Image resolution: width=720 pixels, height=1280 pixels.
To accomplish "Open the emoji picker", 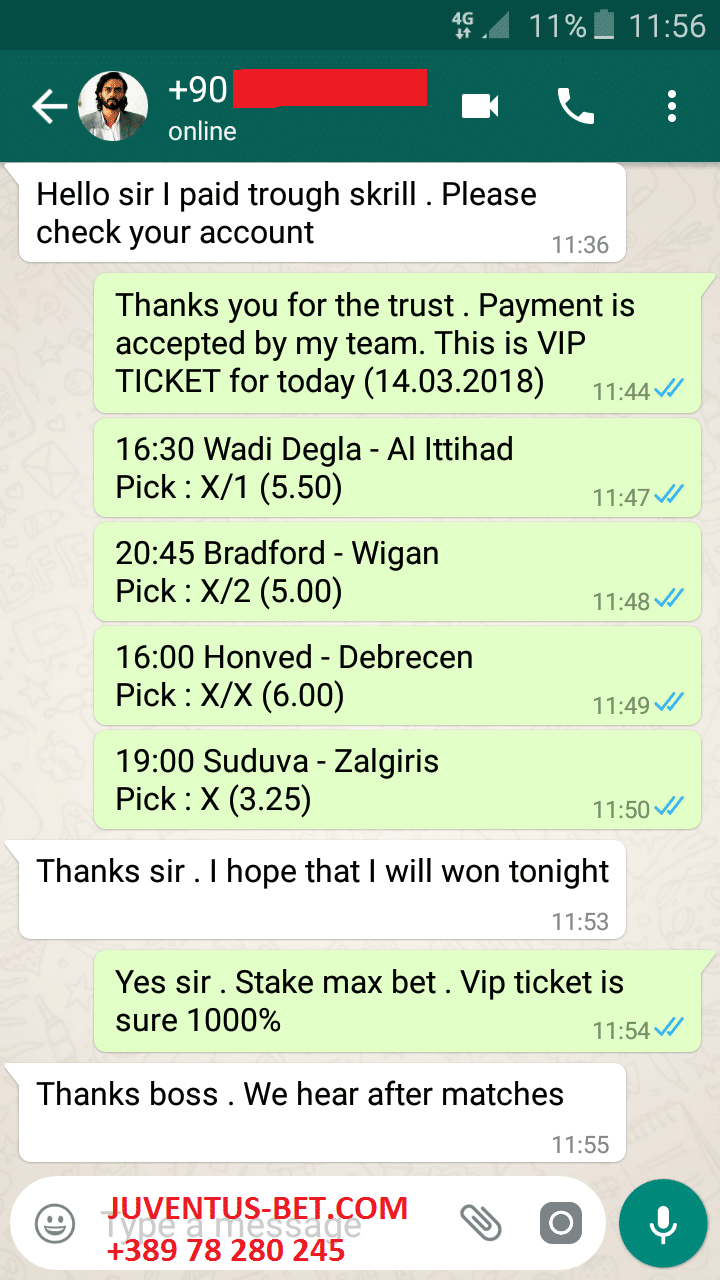I will pyautogui.click(x=55, y=1222).
